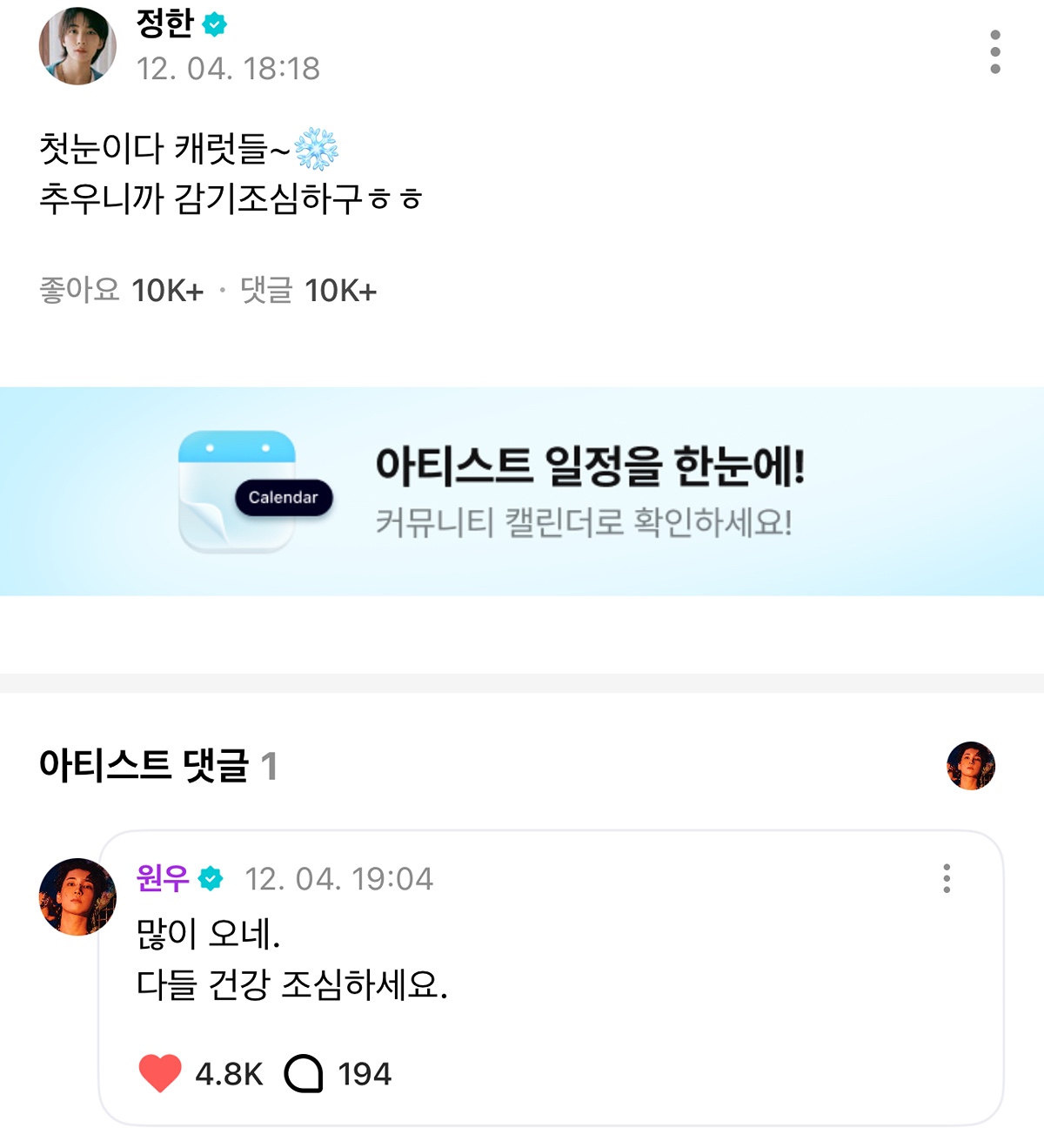Open the community Calendar banner

pos(522,492)
